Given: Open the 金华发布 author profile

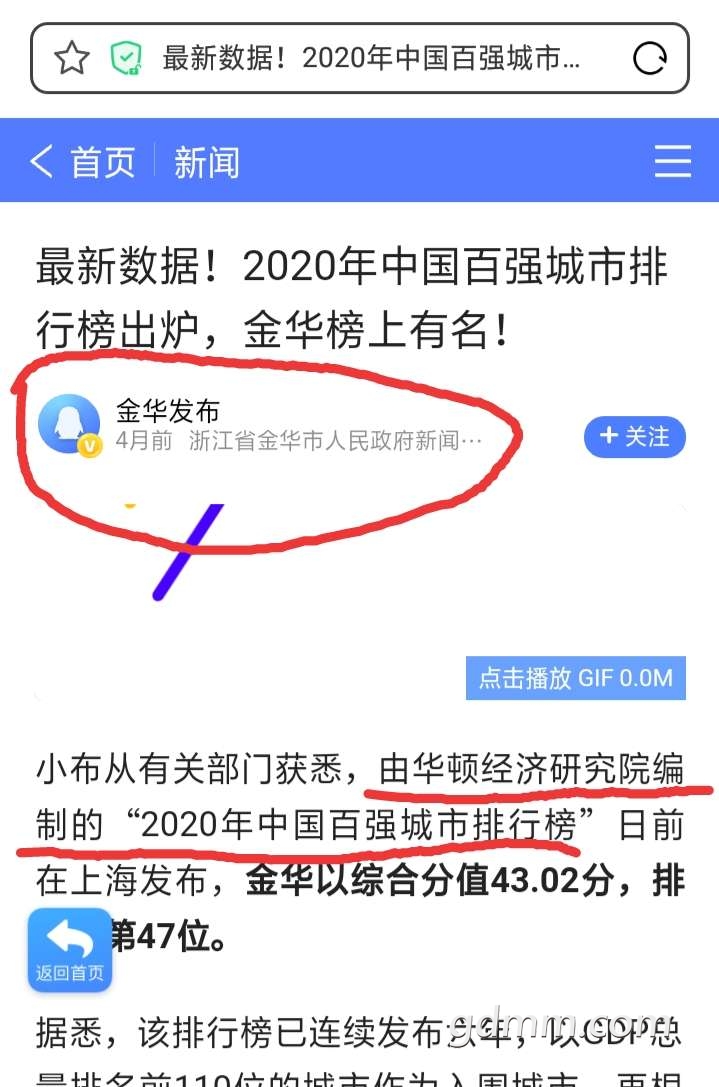Looking at the screenshot, I should 167,410.
